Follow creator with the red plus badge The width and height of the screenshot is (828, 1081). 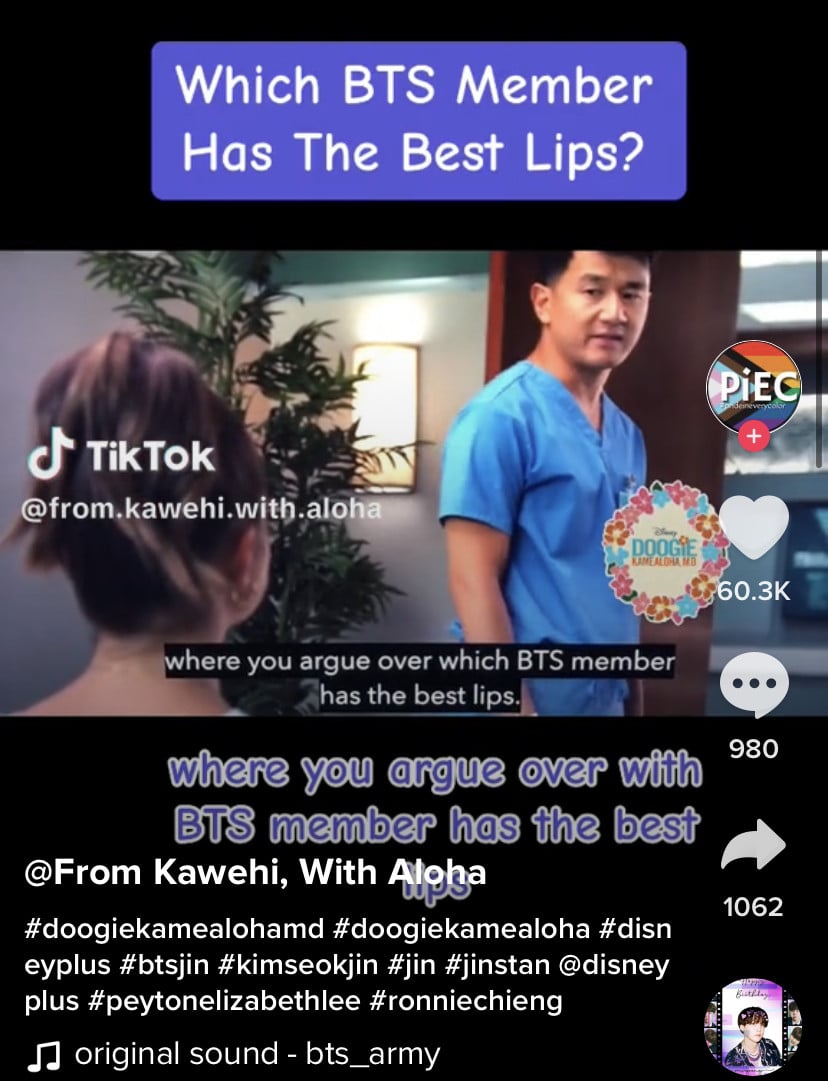(754, 437)
